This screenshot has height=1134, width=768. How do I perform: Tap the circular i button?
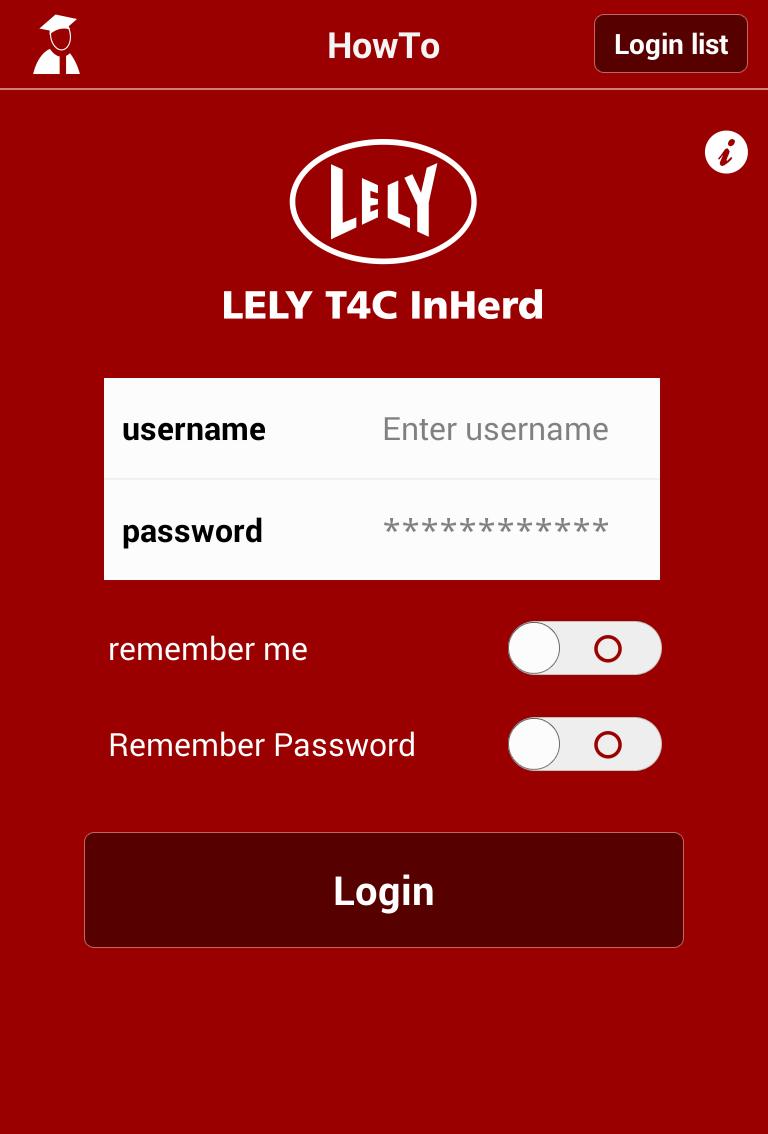tap(726, 152)
